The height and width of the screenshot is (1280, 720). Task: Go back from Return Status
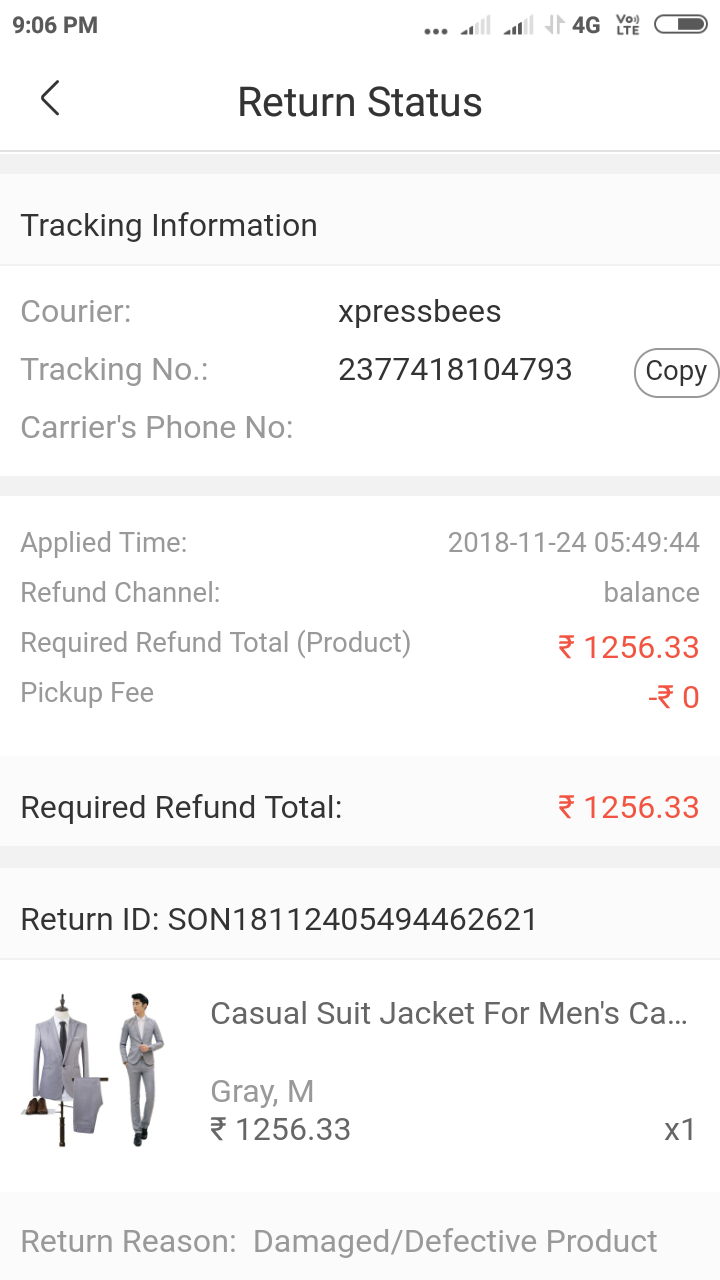coord(50,99)
